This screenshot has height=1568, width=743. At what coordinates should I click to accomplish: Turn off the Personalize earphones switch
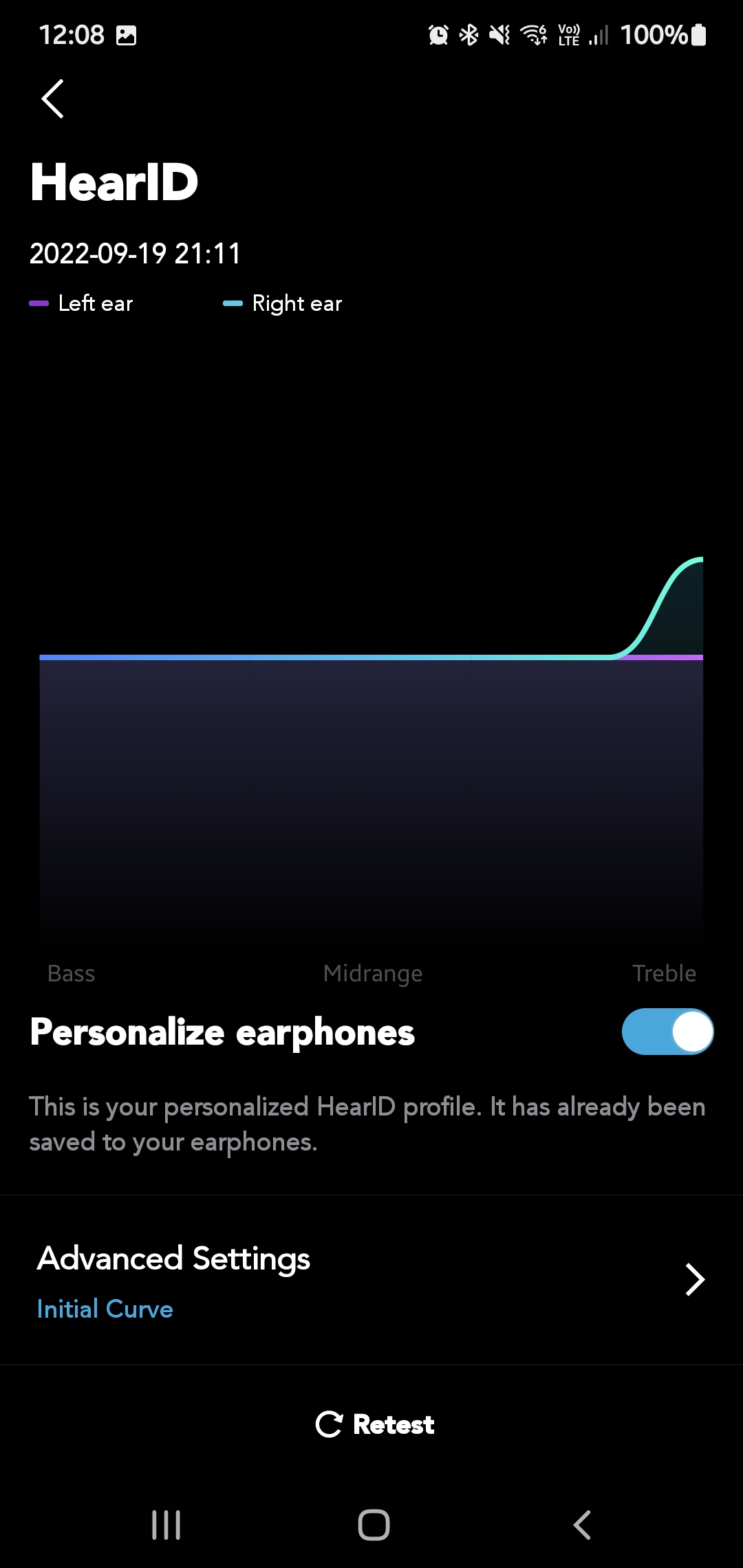tap(667, 1032)
